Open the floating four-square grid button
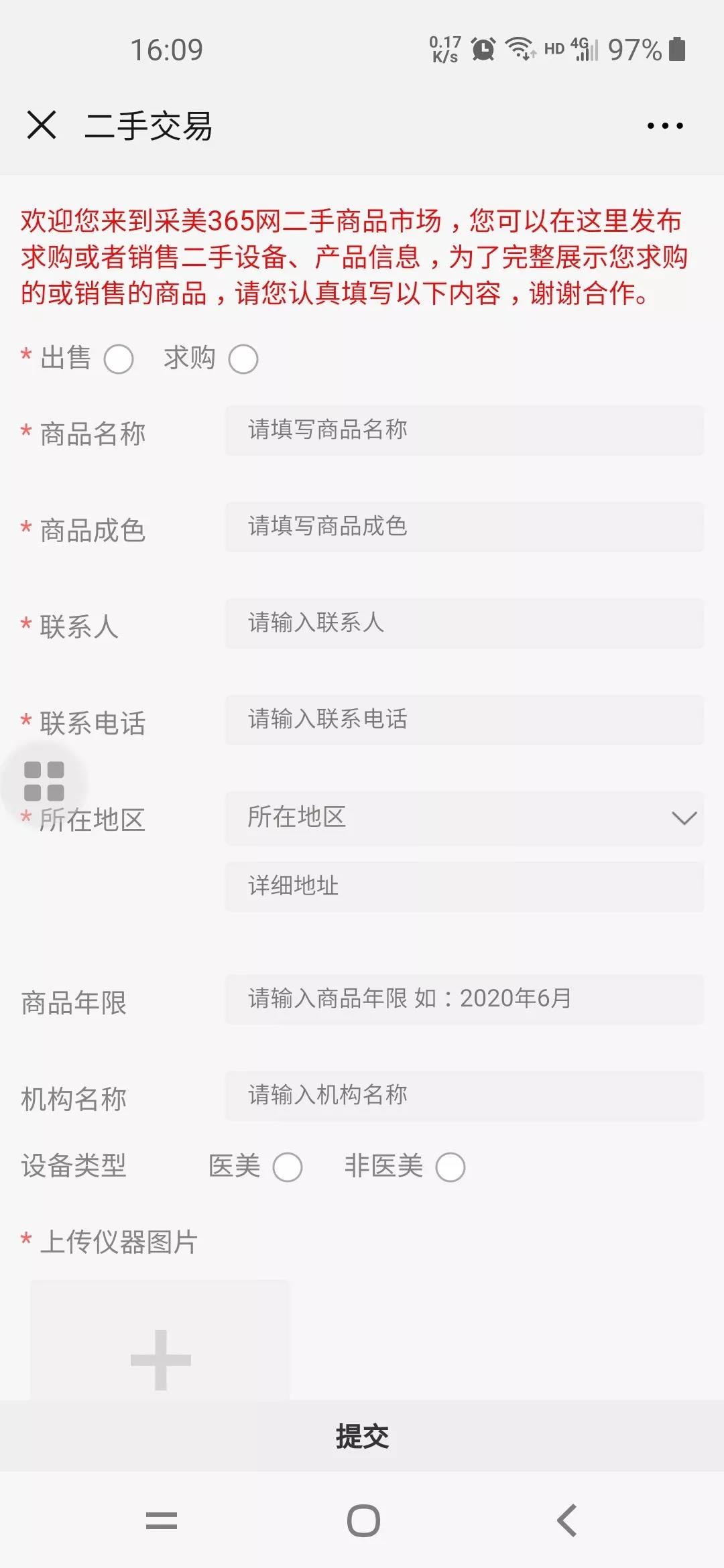 tap(44, 781)
